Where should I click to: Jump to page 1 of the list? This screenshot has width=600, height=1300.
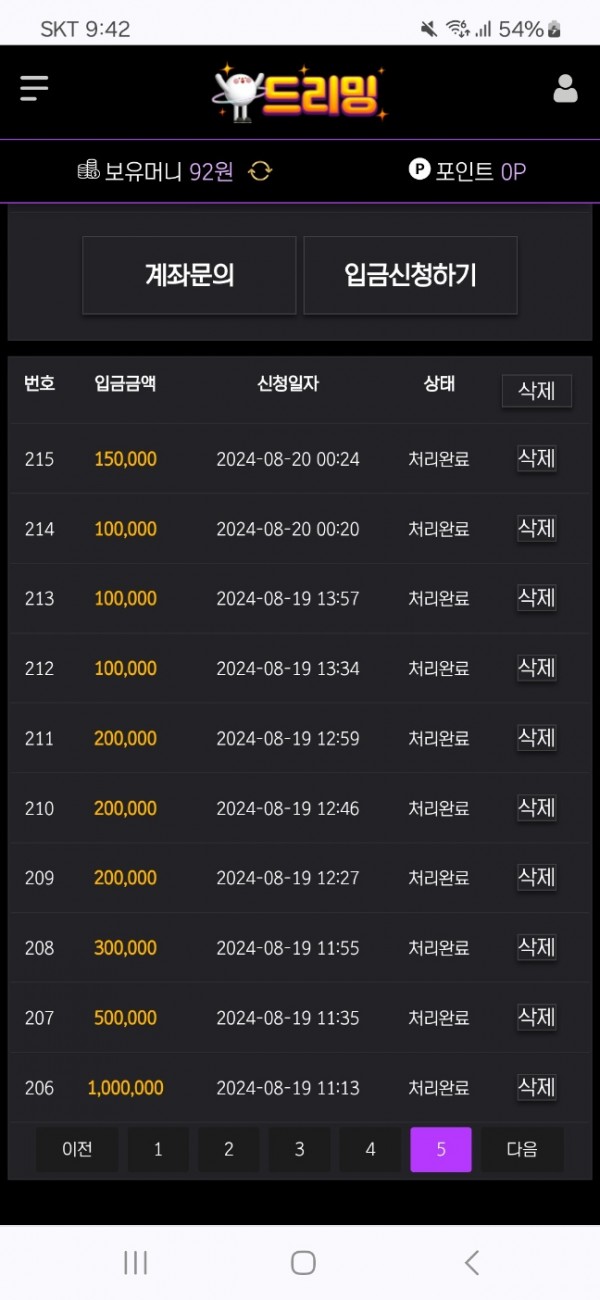tap(158, 1150)
